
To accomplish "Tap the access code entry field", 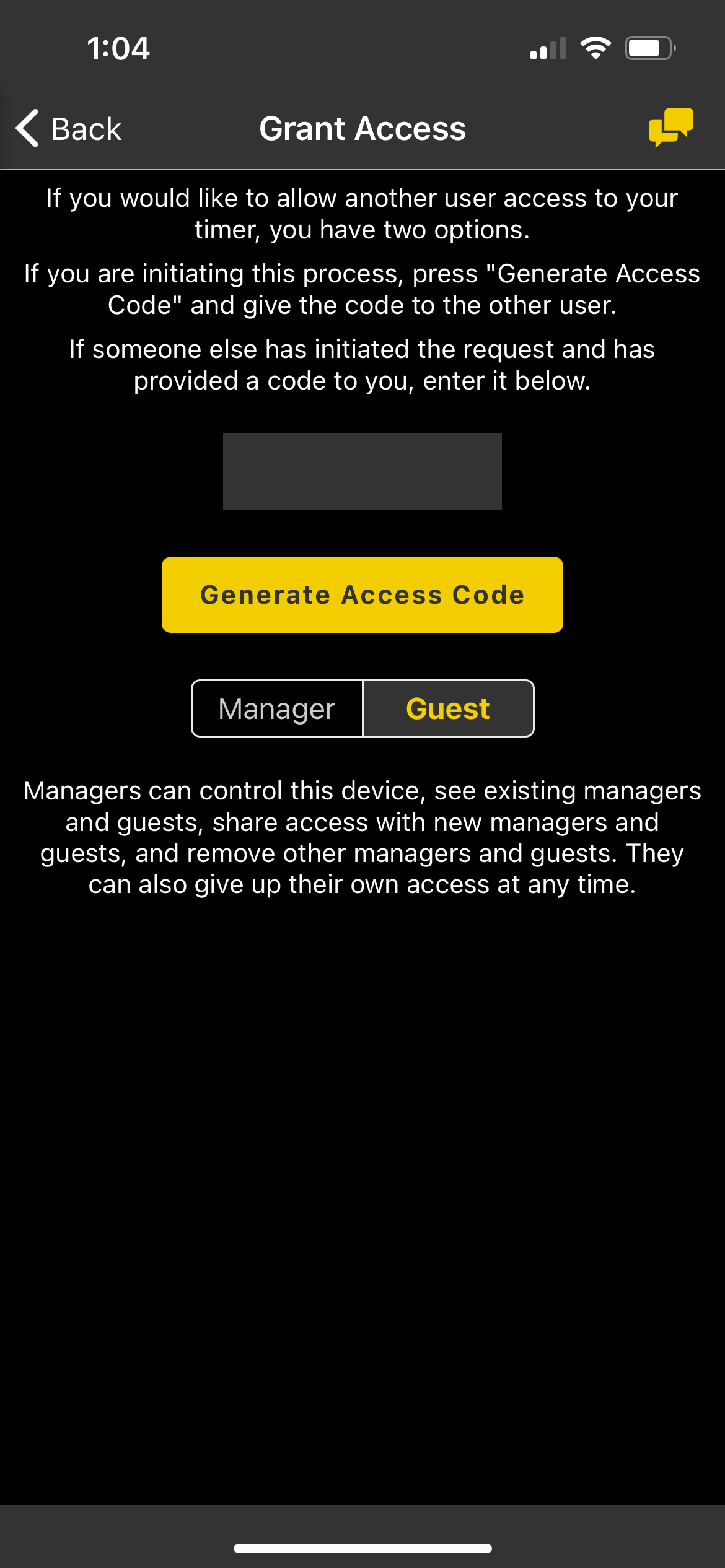I will pyautogui.click(x=362, y=471).
